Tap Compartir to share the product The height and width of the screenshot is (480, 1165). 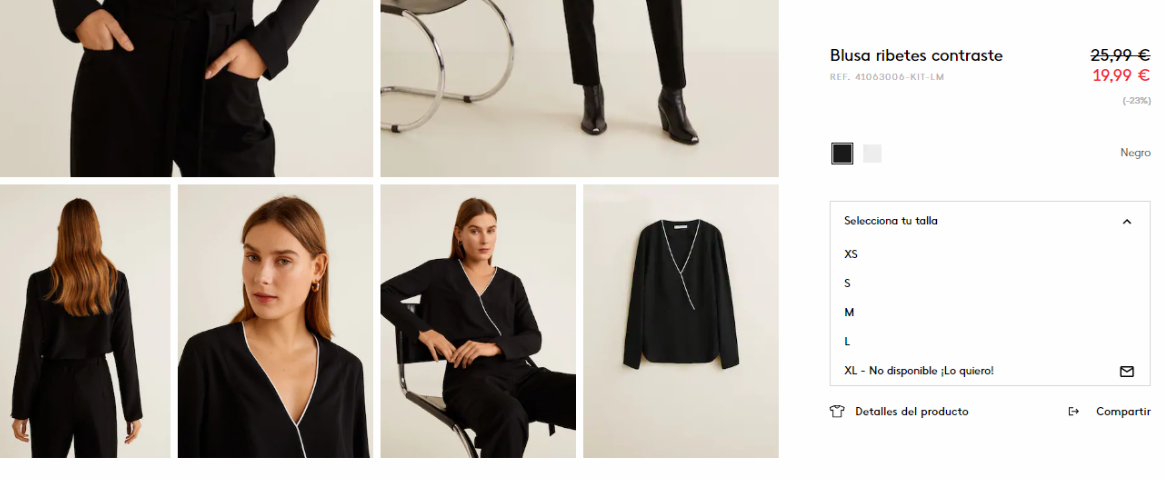click(x=1110, y=411)
